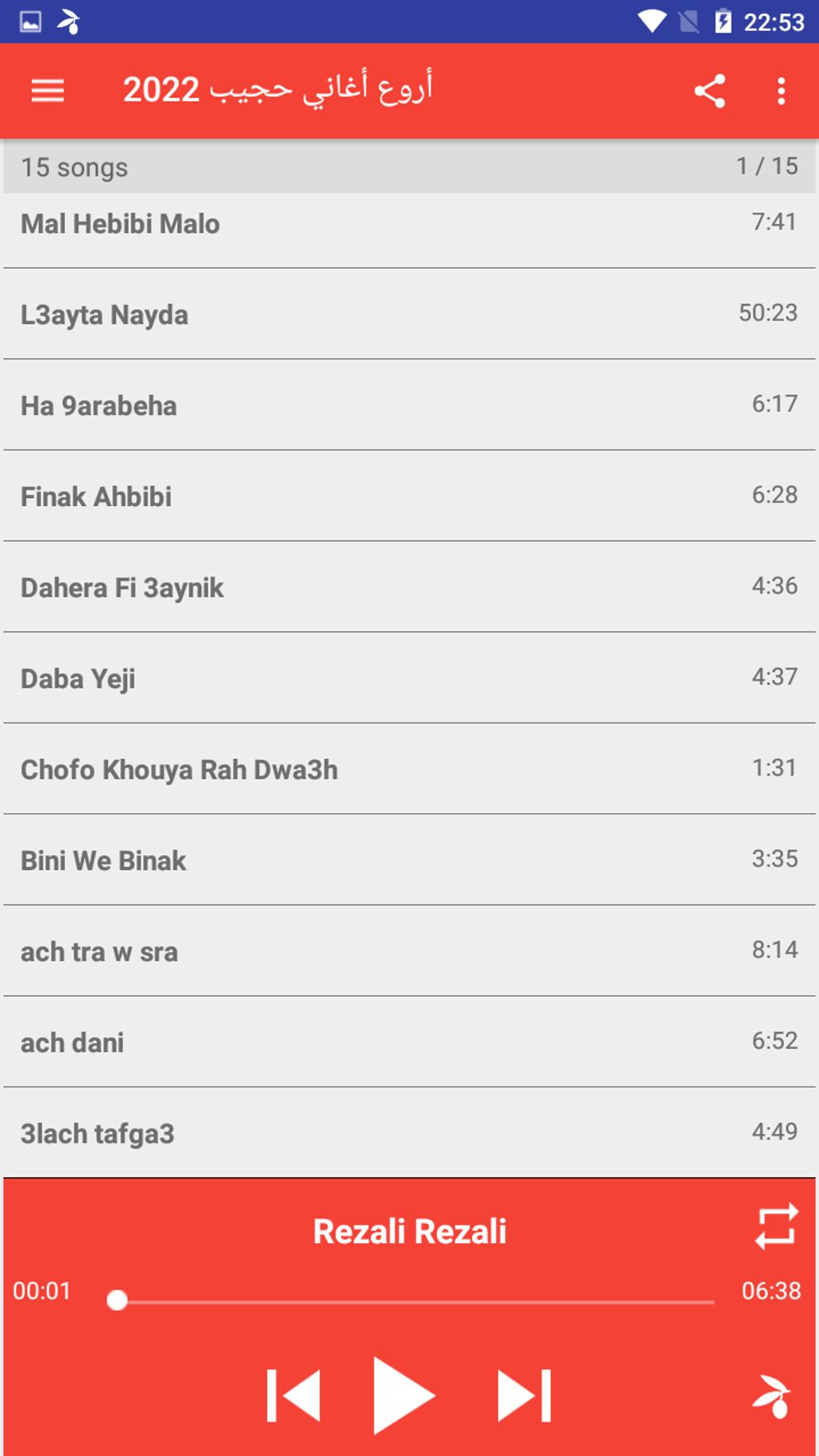Play Daba Yeji
The width and height of the screenshot is (819, 1456).
409,678
